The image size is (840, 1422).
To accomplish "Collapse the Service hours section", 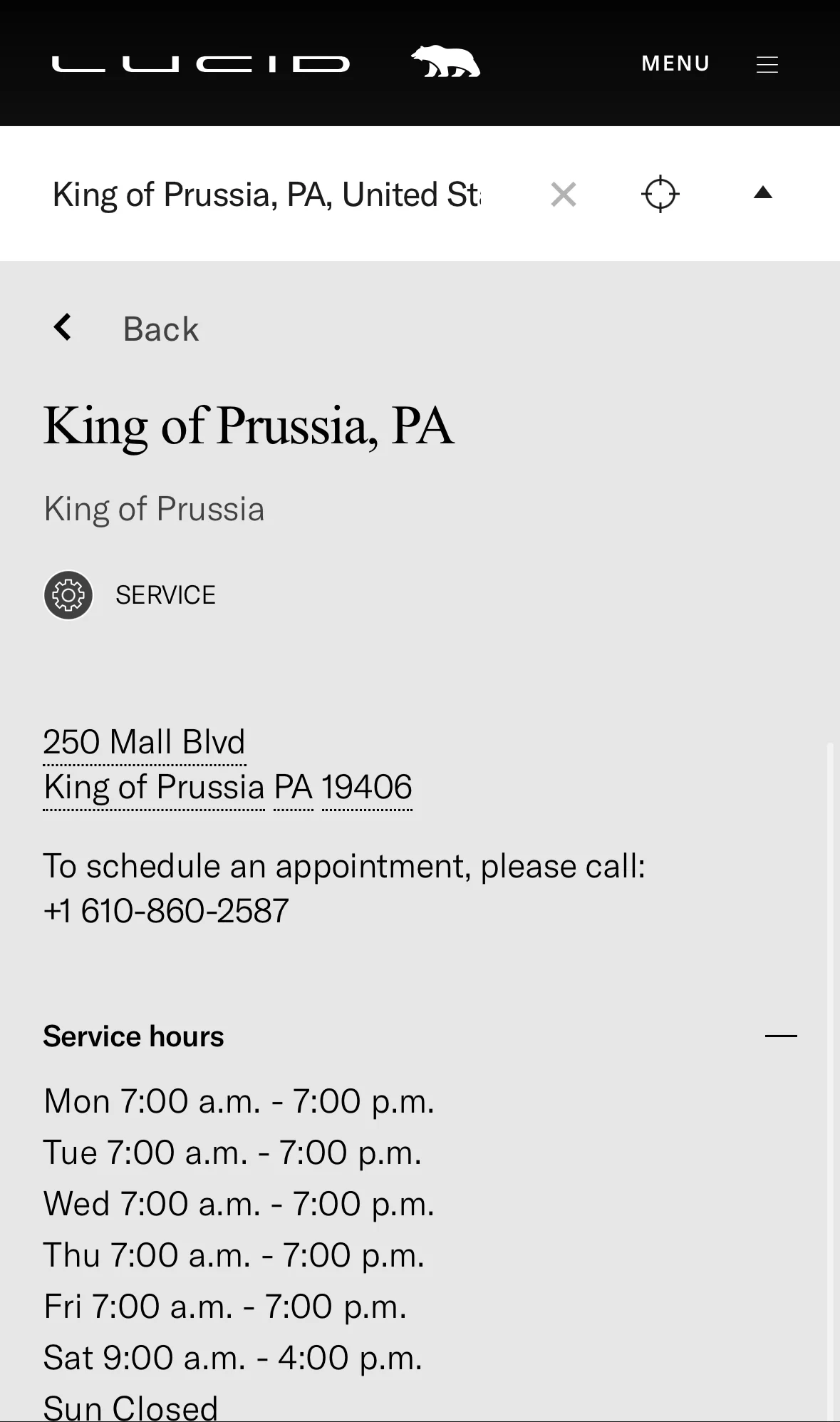I will coord(781,1036).
